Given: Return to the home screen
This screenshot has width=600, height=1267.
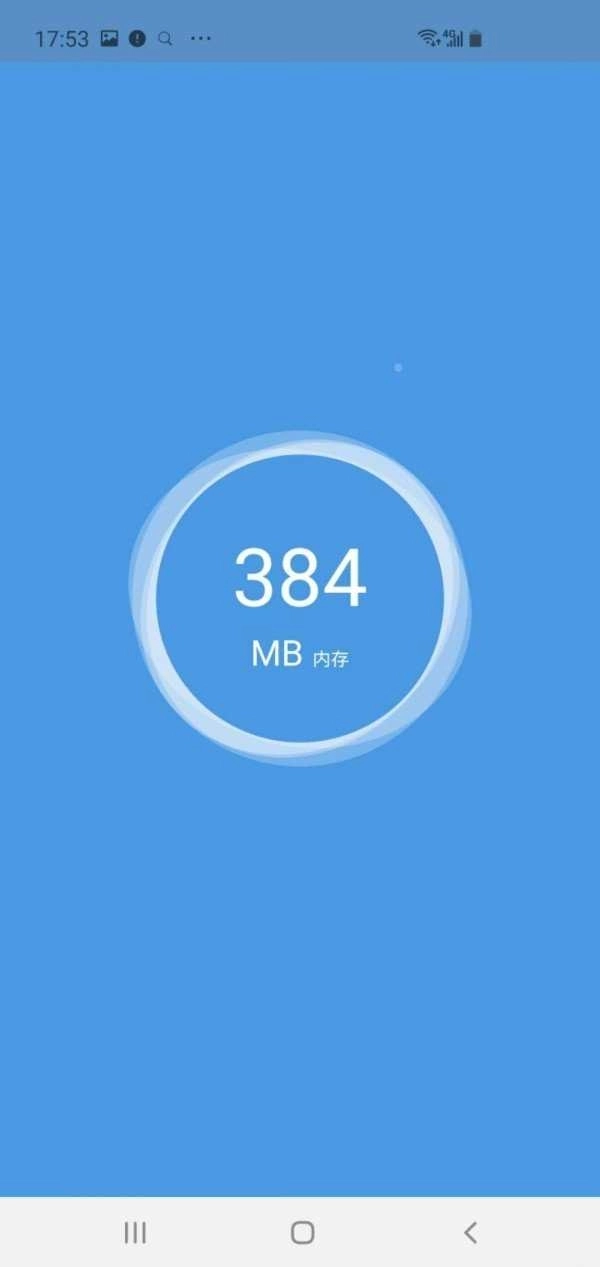Looking at the screenshot, I should click(x=302, y=1232).
